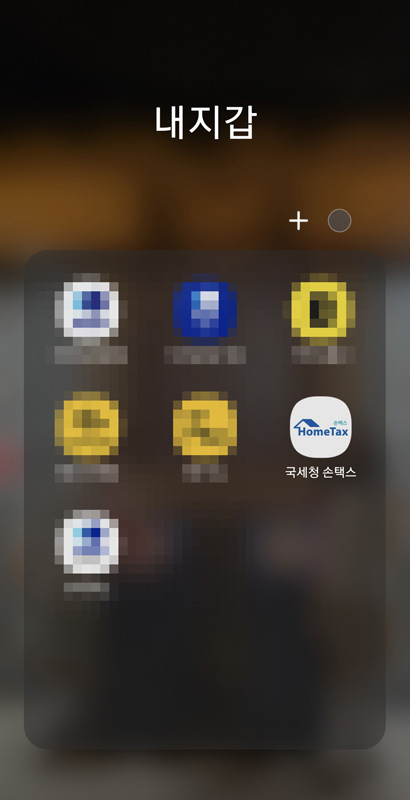Open the 국세청 손택스 HomeTax app
Image resolution: width=410 pixels, height=800 pixels.
320,427
